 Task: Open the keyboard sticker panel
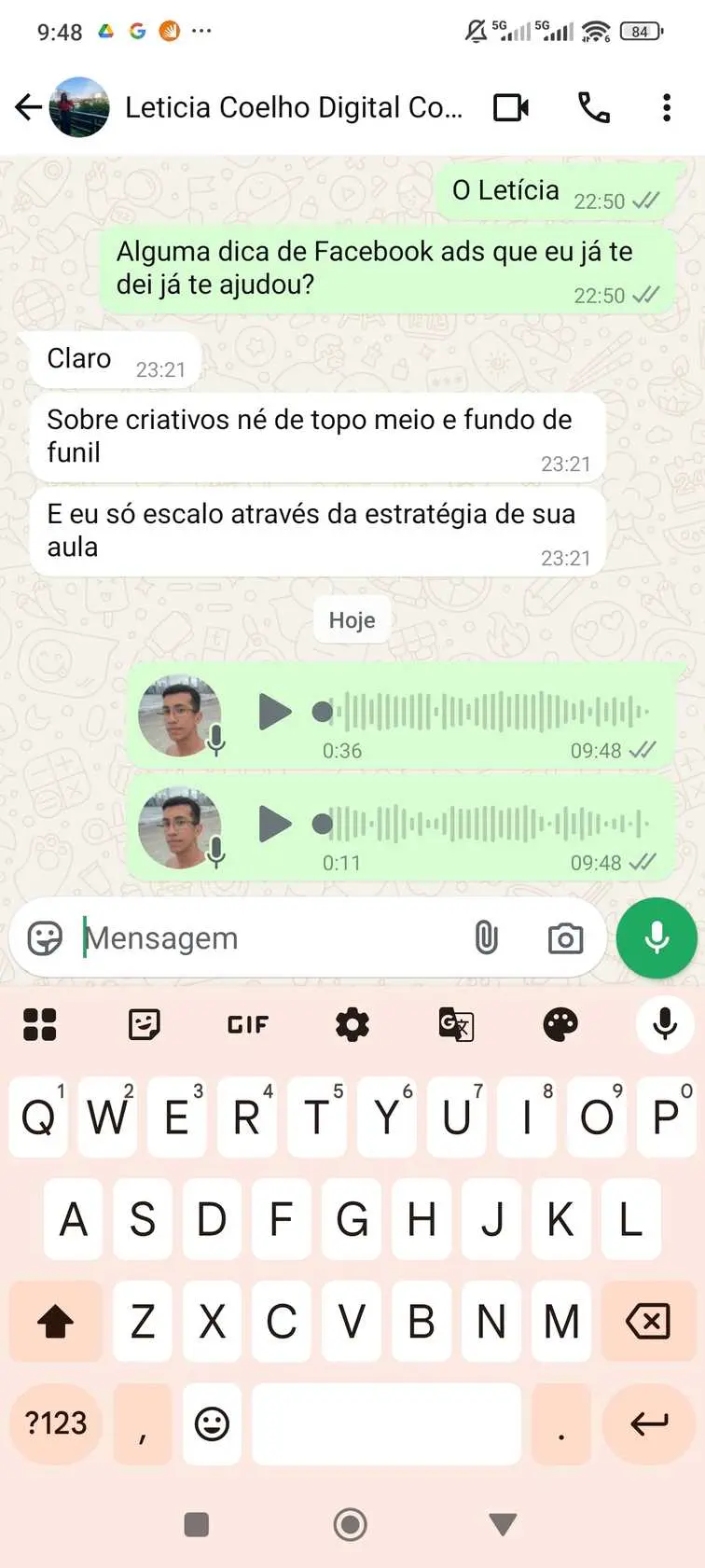coord(144,1024)
